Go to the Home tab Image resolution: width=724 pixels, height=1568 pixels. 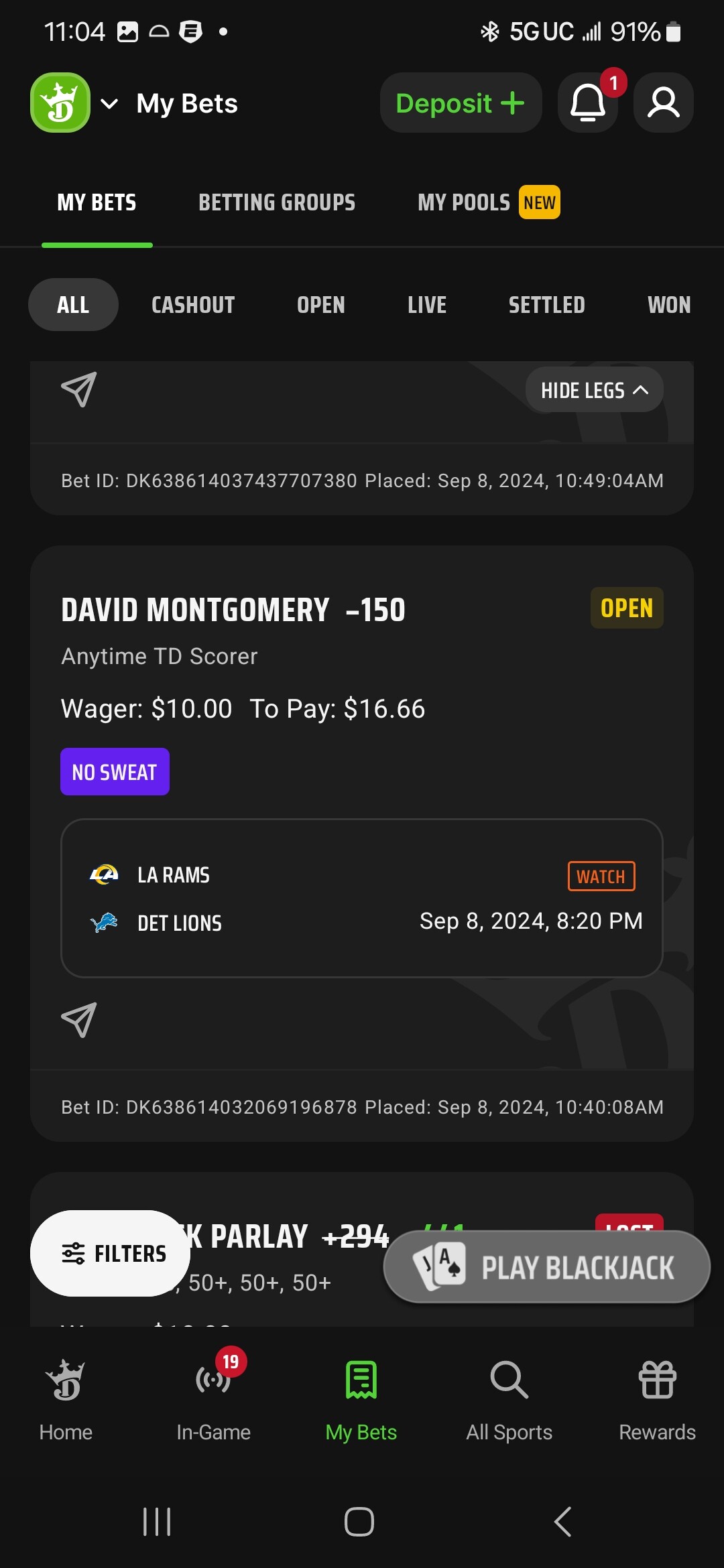point(66,1400)
